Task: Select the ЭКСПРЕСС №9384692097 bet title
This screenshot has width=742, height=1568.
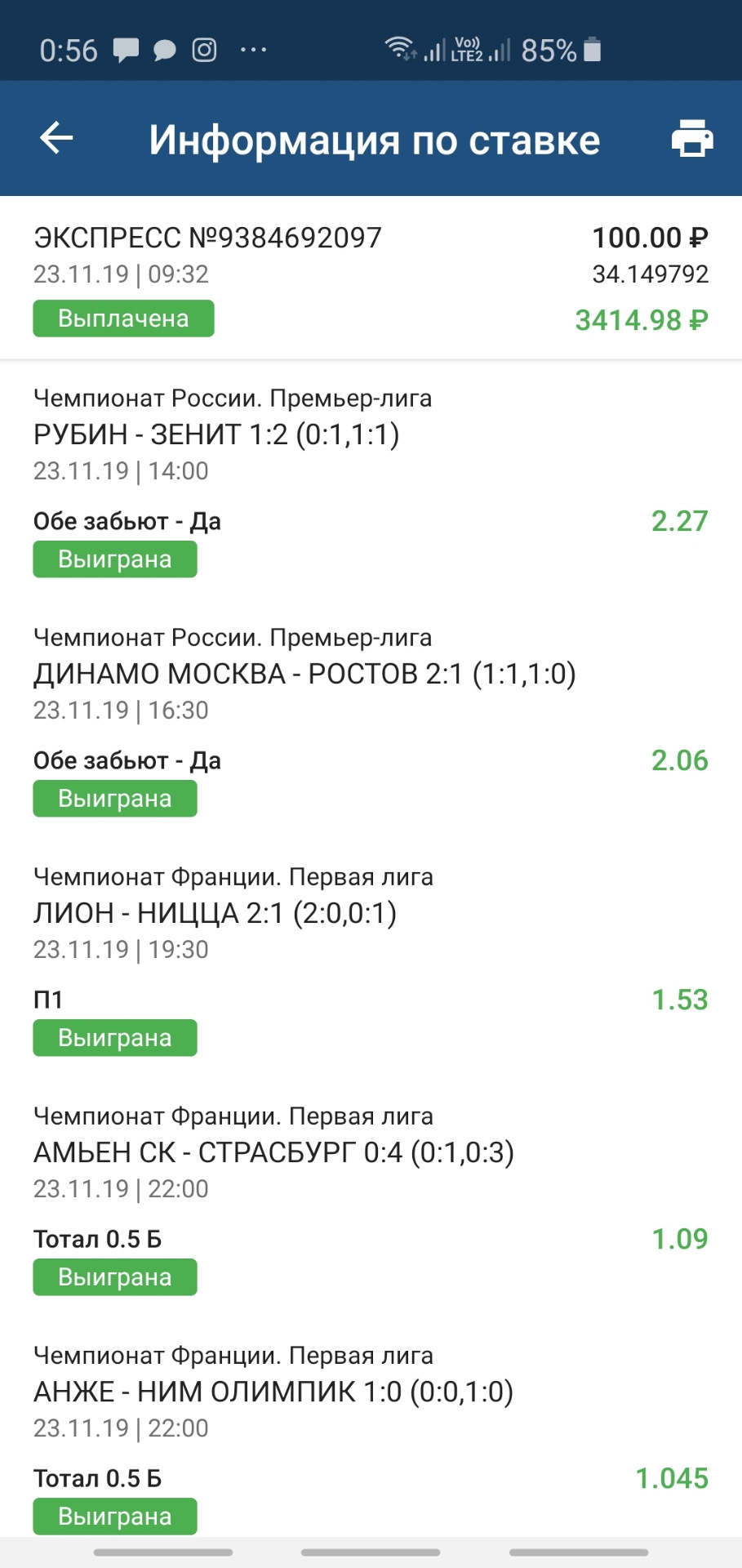Action: [207, 238]
